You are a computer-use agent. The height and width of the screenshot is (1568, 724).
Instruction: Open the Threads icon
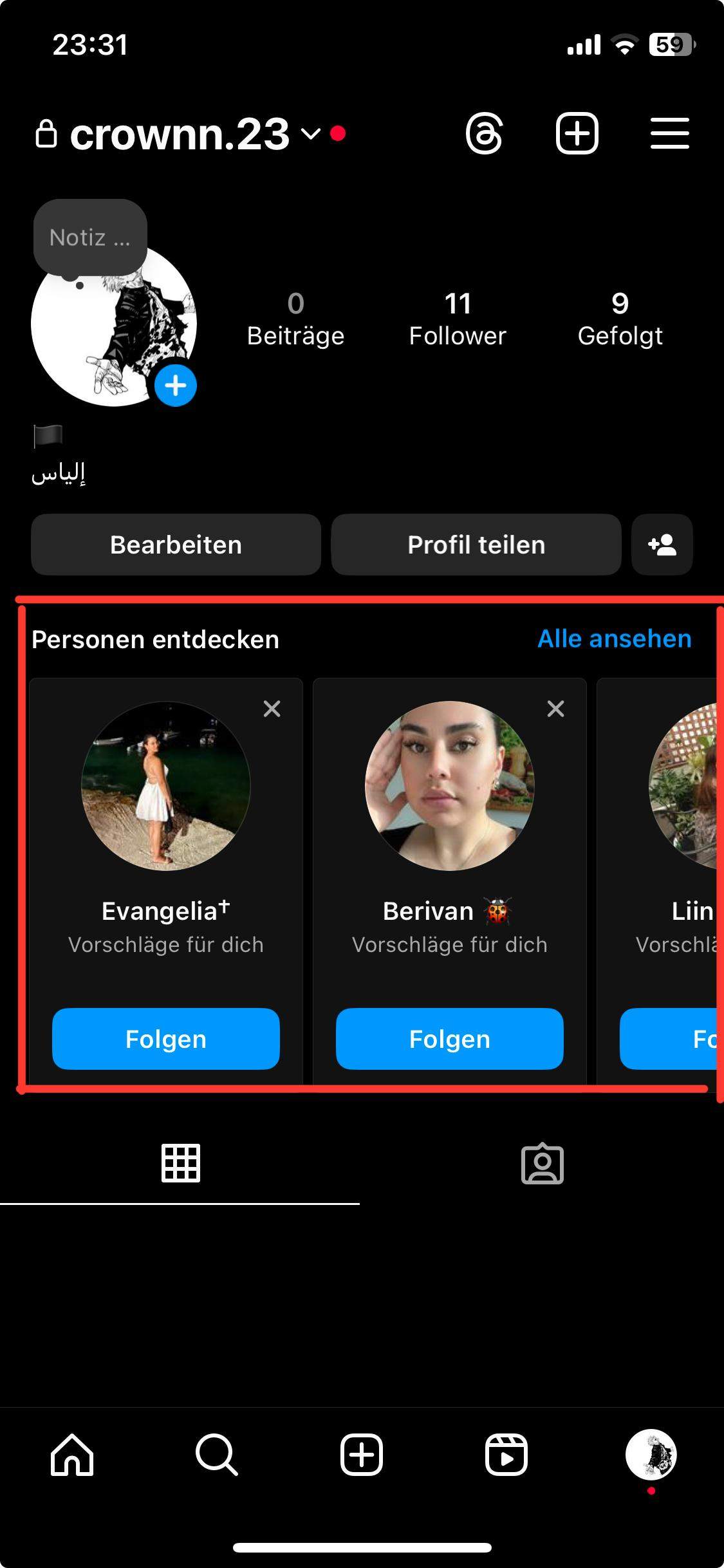point(484,134)
